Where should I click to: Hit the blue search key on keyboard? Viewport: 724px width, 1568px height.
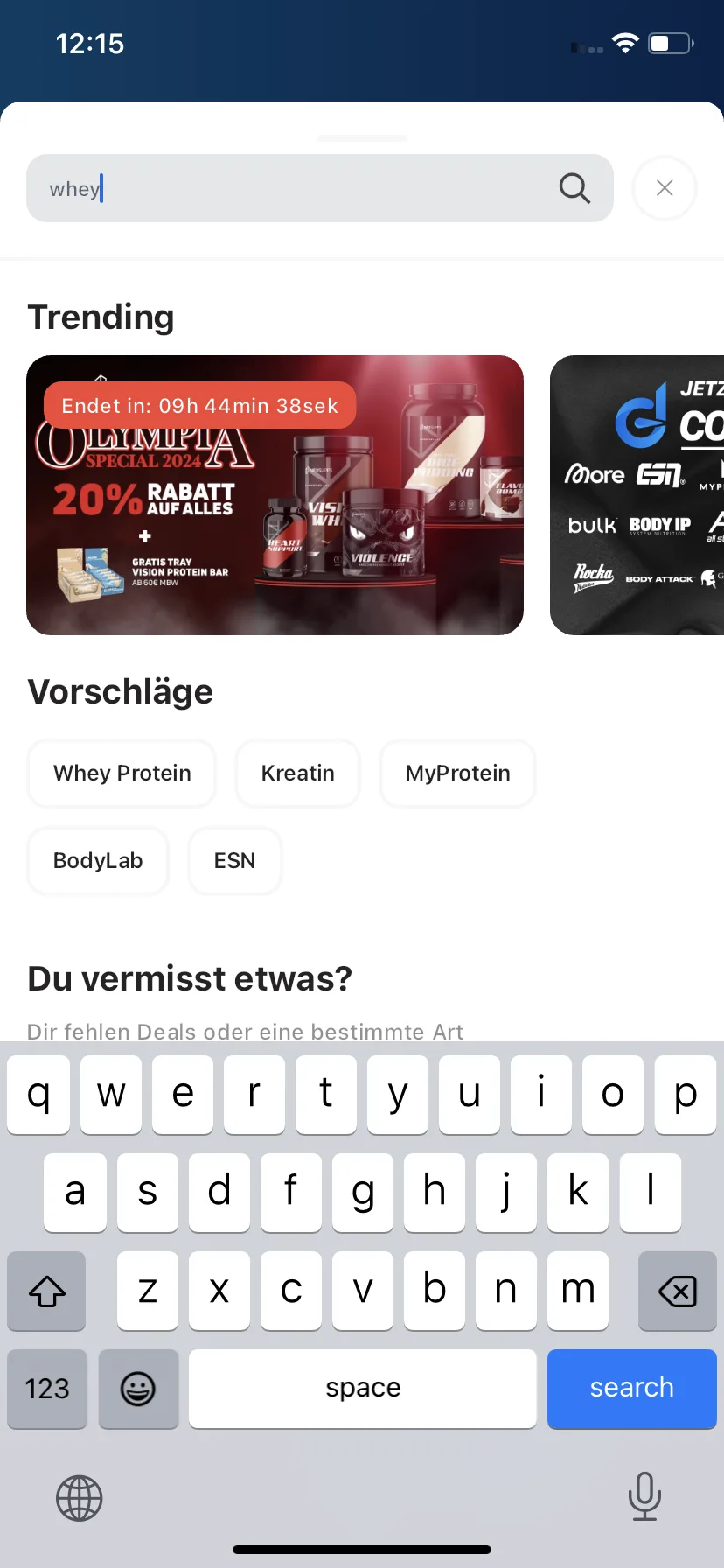point(631,1388)
